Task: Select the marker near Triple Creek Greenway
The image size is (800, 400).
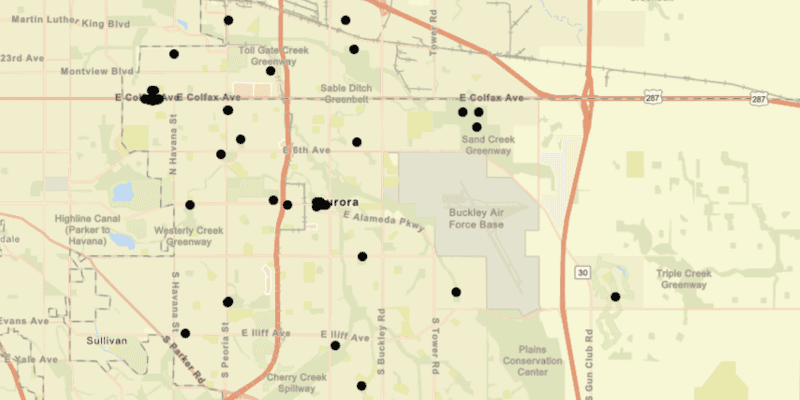Action: point(615,297)
